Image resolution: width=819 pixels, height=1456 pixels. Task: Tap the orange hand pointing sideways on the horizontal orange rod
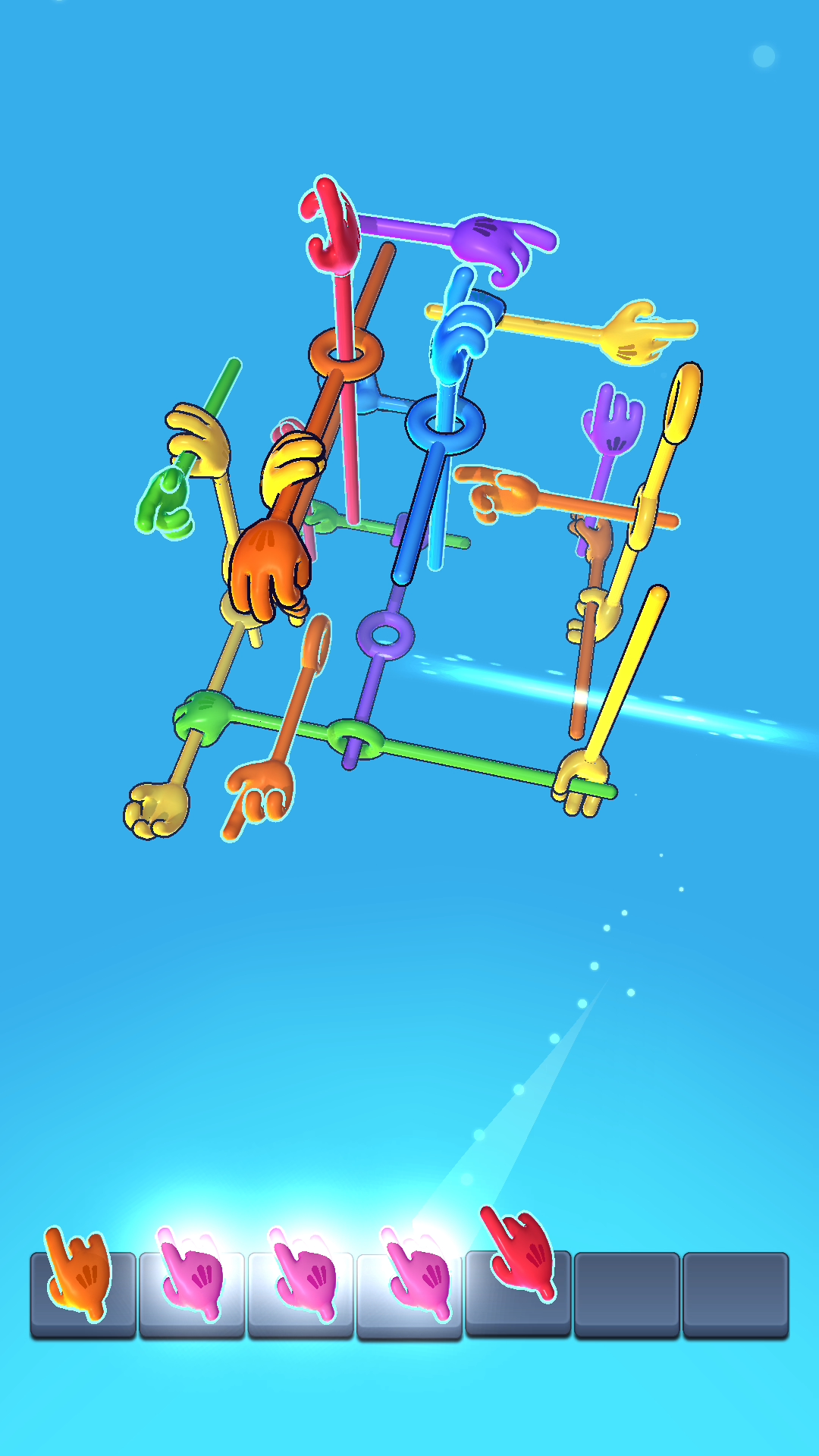(x=500, y=493)
